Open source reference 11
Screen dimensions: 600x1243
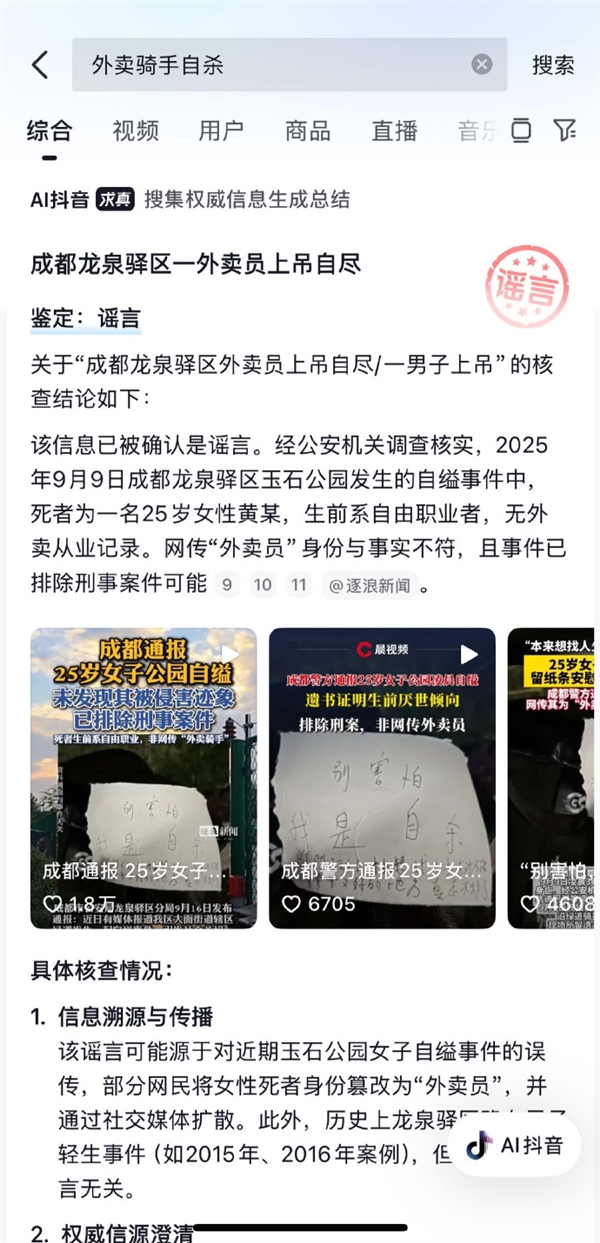point(299,586)
